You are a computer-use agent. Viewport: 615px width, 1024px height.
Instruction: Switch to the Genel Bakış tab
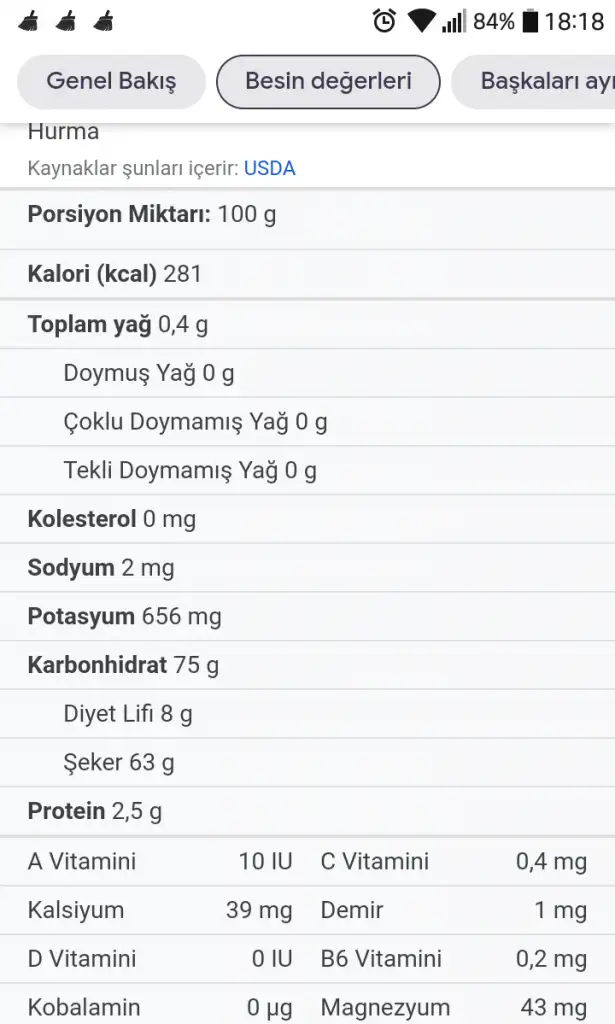pos(111,81)
